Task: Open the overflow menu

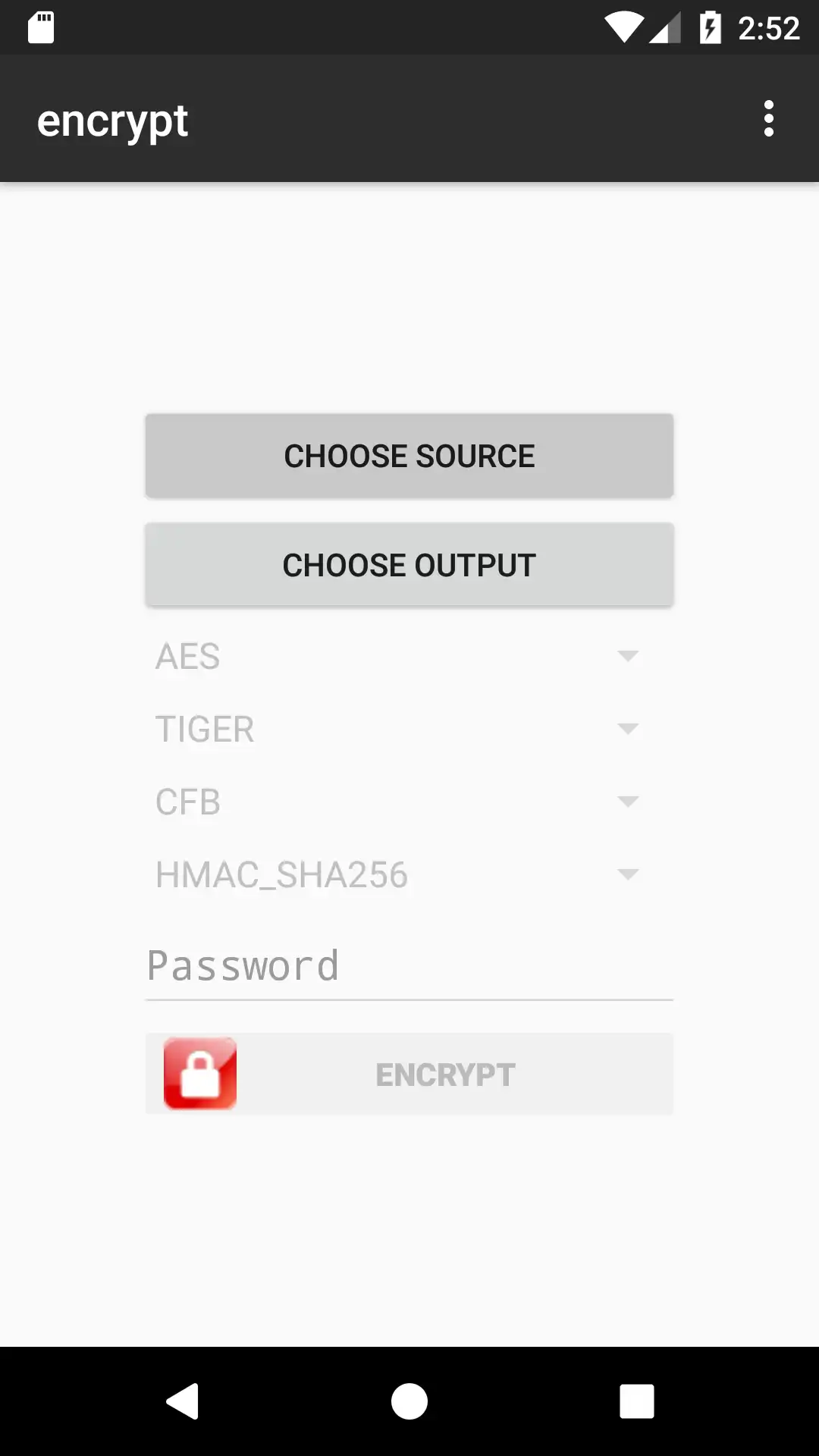Action: (x=768, y=119)
